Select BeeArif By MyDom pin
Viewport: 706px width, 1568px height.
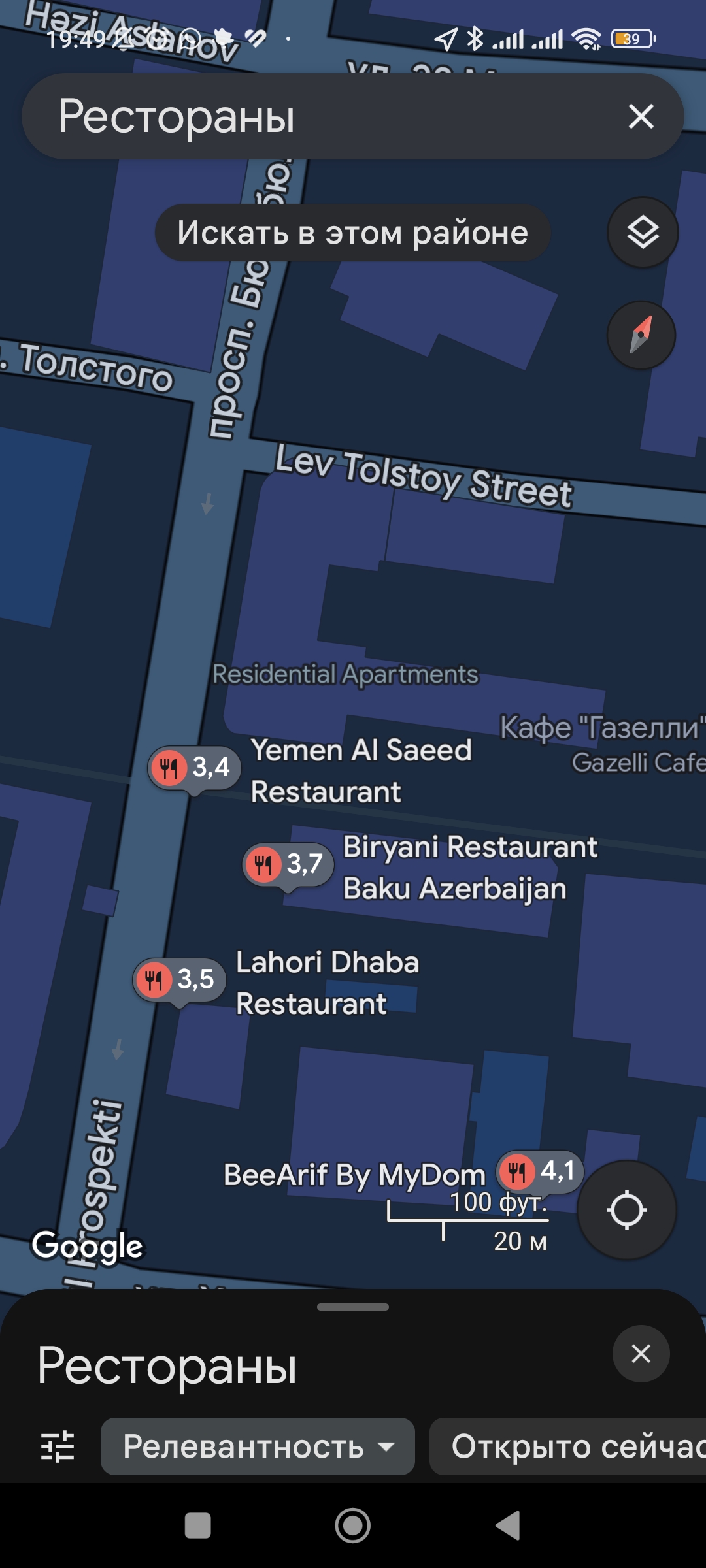[539, 1171]
